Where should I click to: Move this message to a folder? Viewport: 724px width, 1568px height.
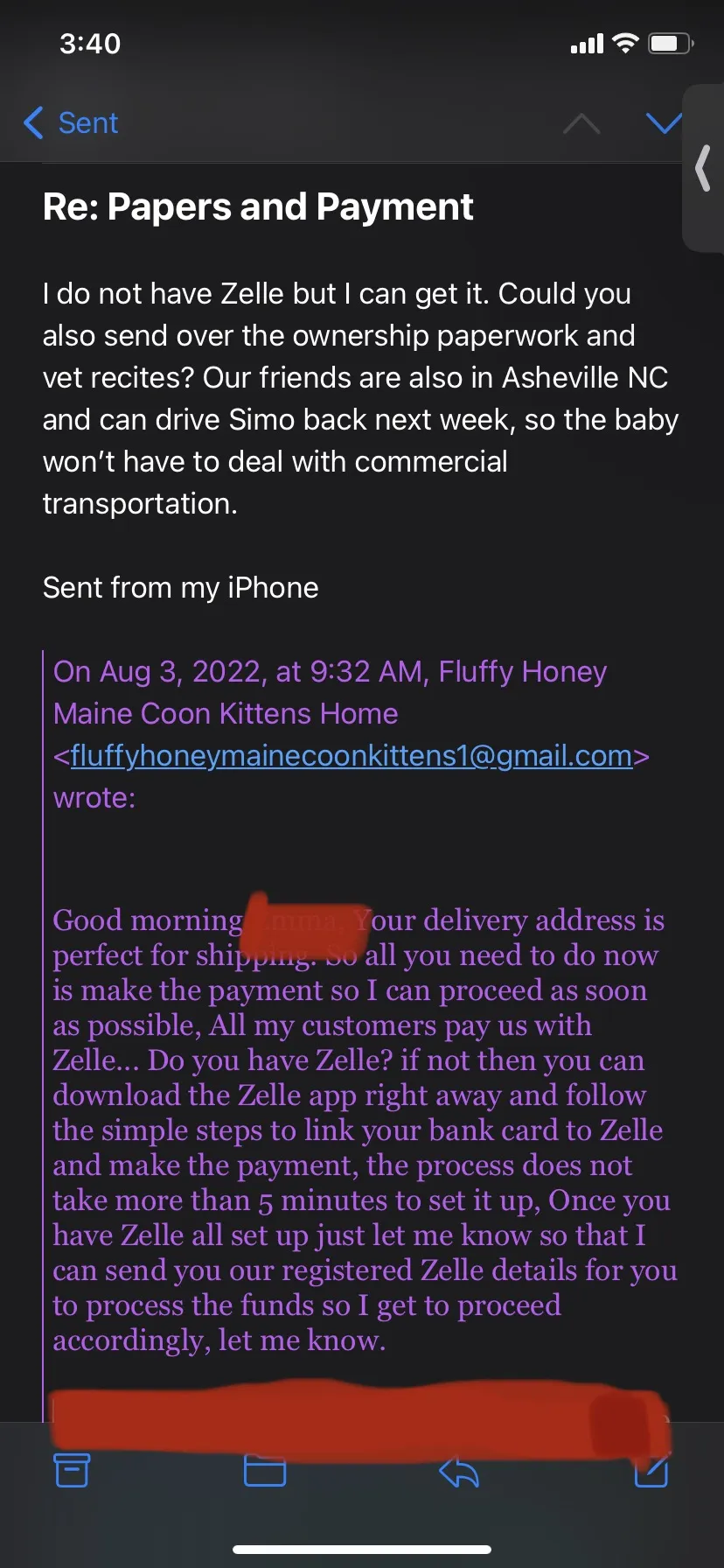click(x=265, y=1470)
